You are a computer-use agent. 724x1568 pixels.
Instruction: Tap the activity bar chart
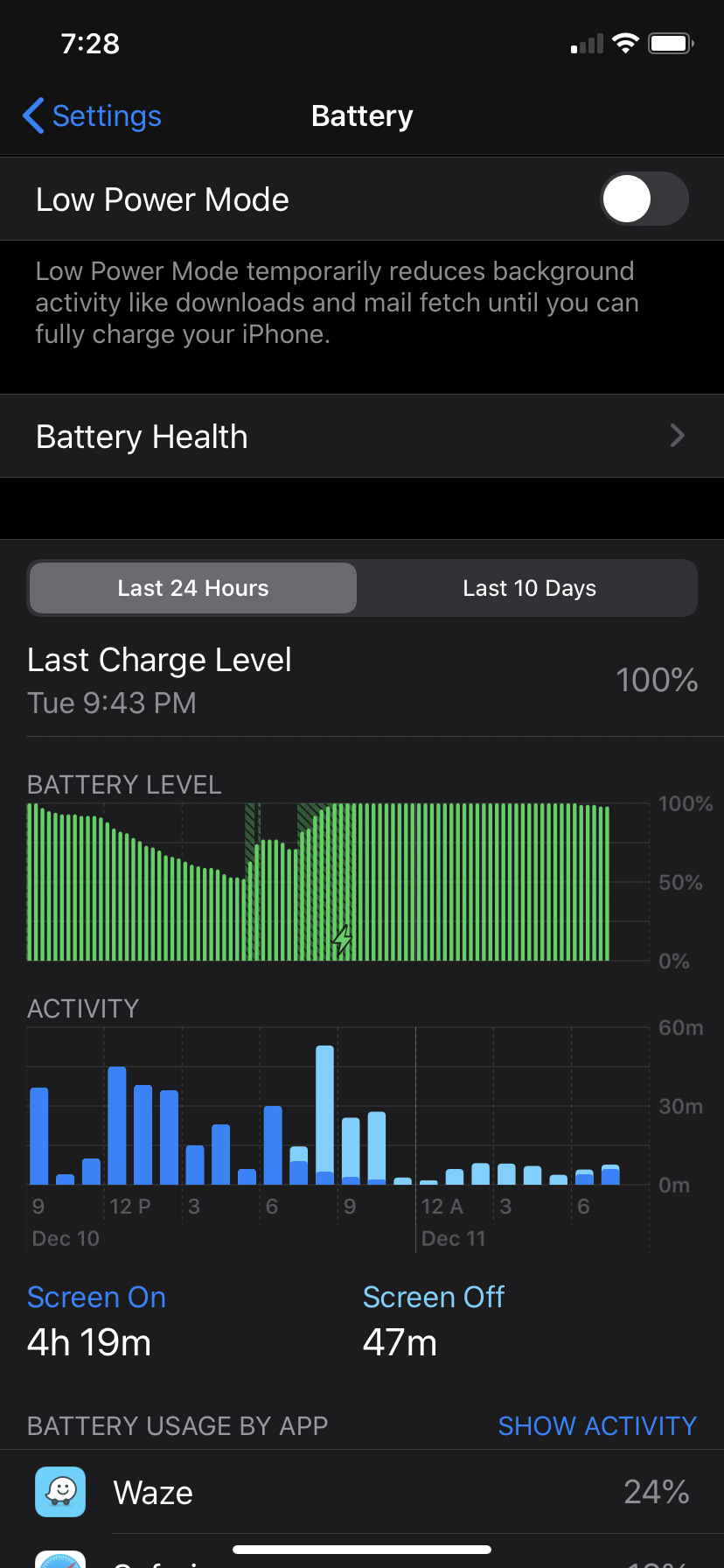338,1106
